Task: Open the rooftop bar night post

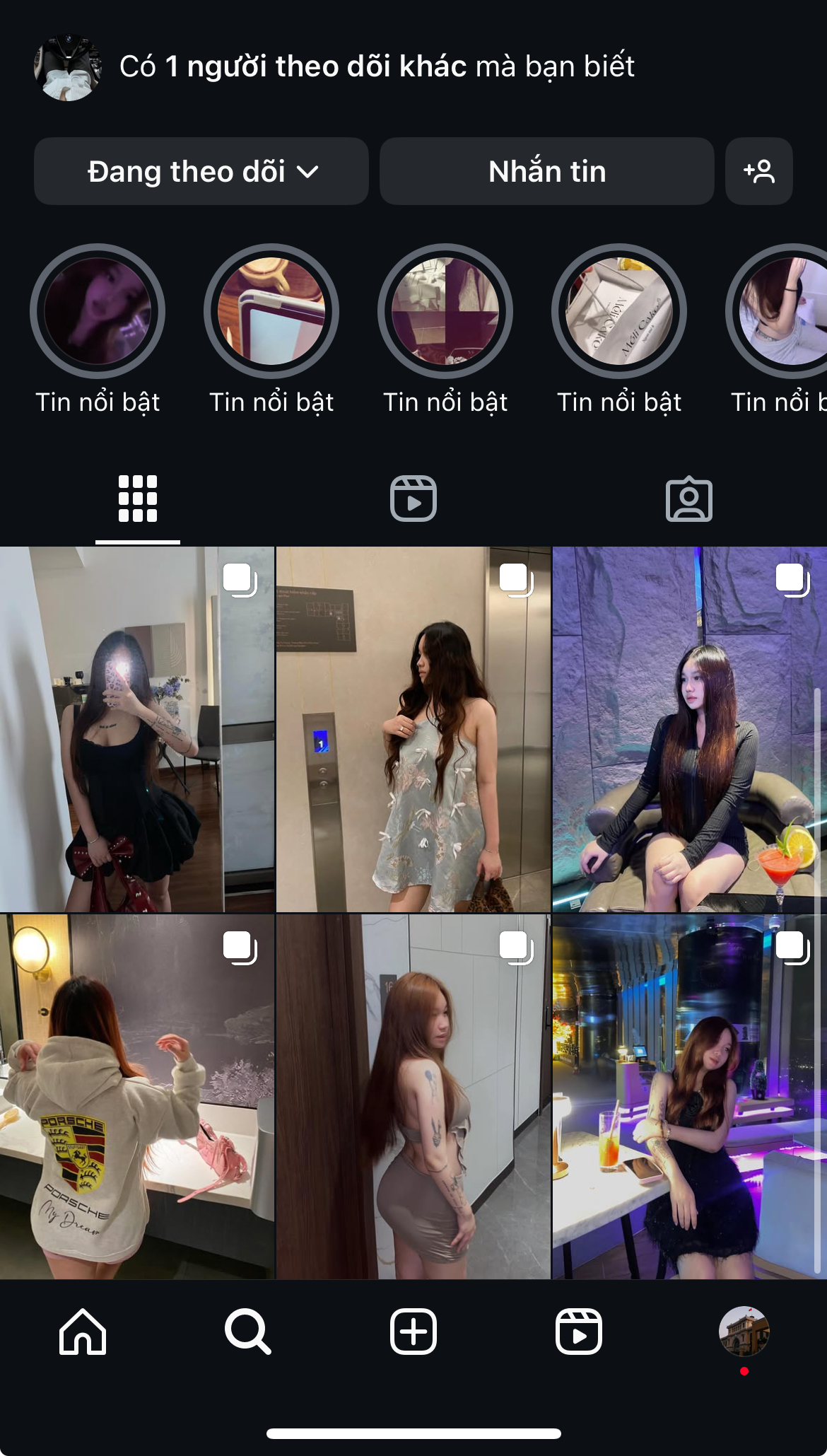Action: 689,1097
